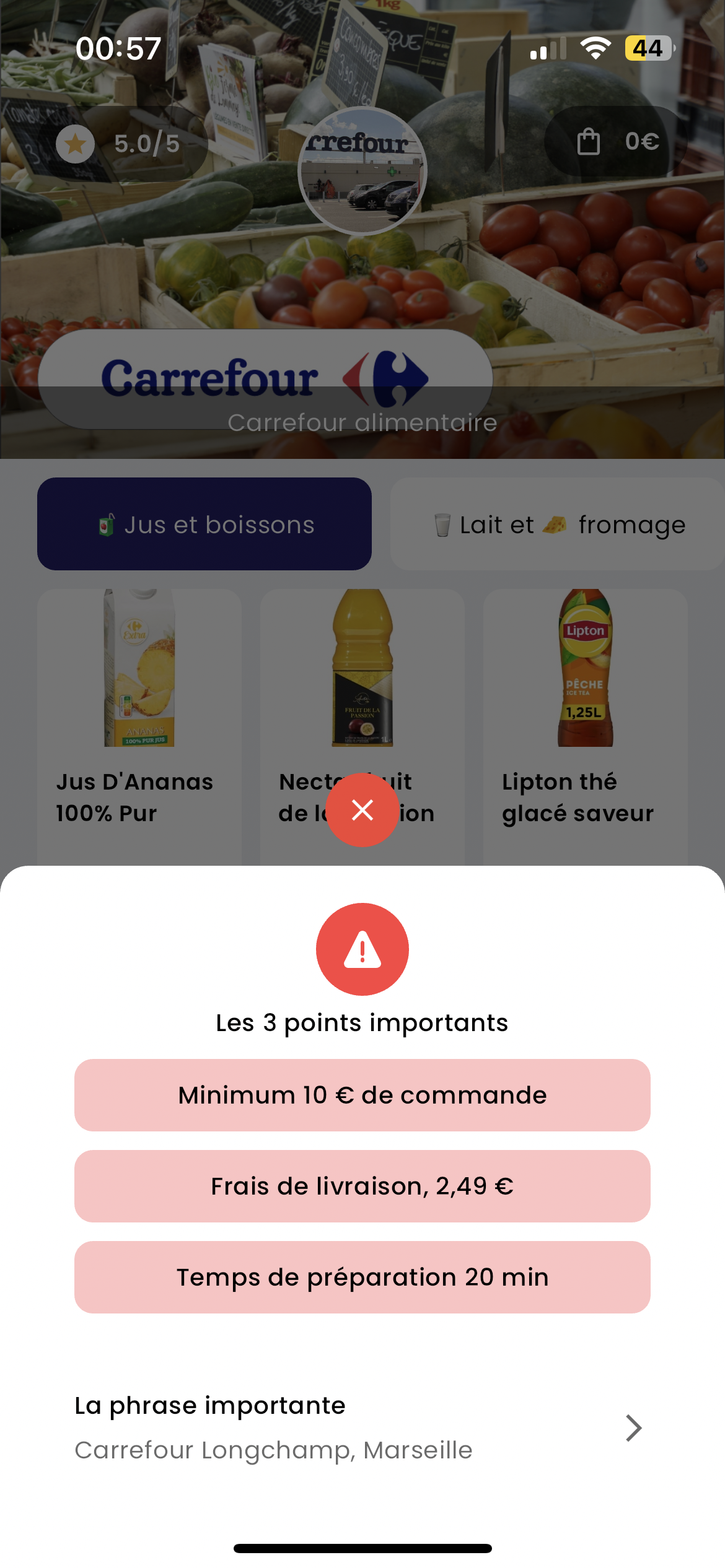Switch to Lait et fromage category
Screen dimensions: 725x1568
pos(558,524)
